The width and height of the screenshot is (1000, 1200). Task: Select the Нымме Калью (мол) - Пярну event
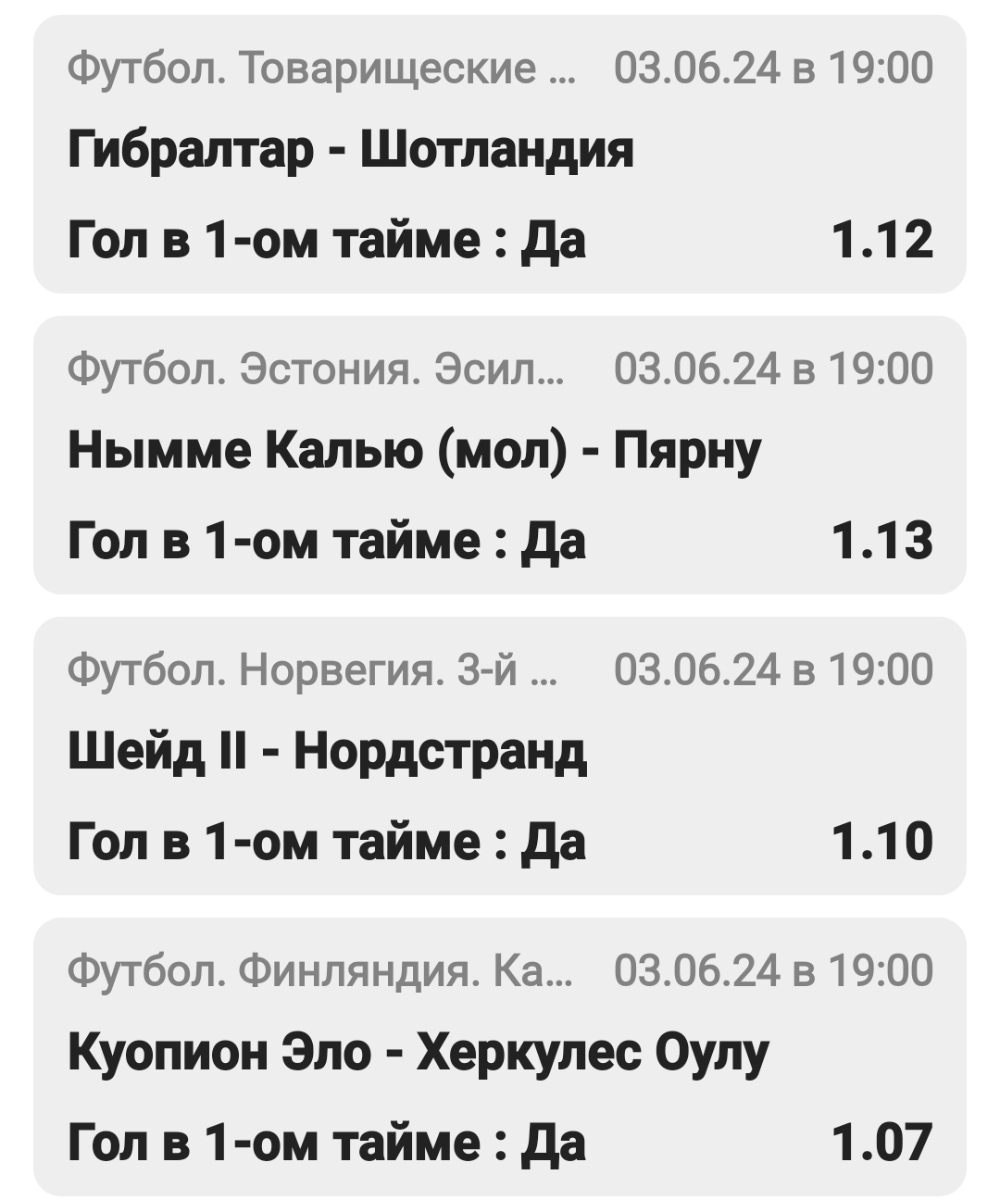[x=500, y=454]
